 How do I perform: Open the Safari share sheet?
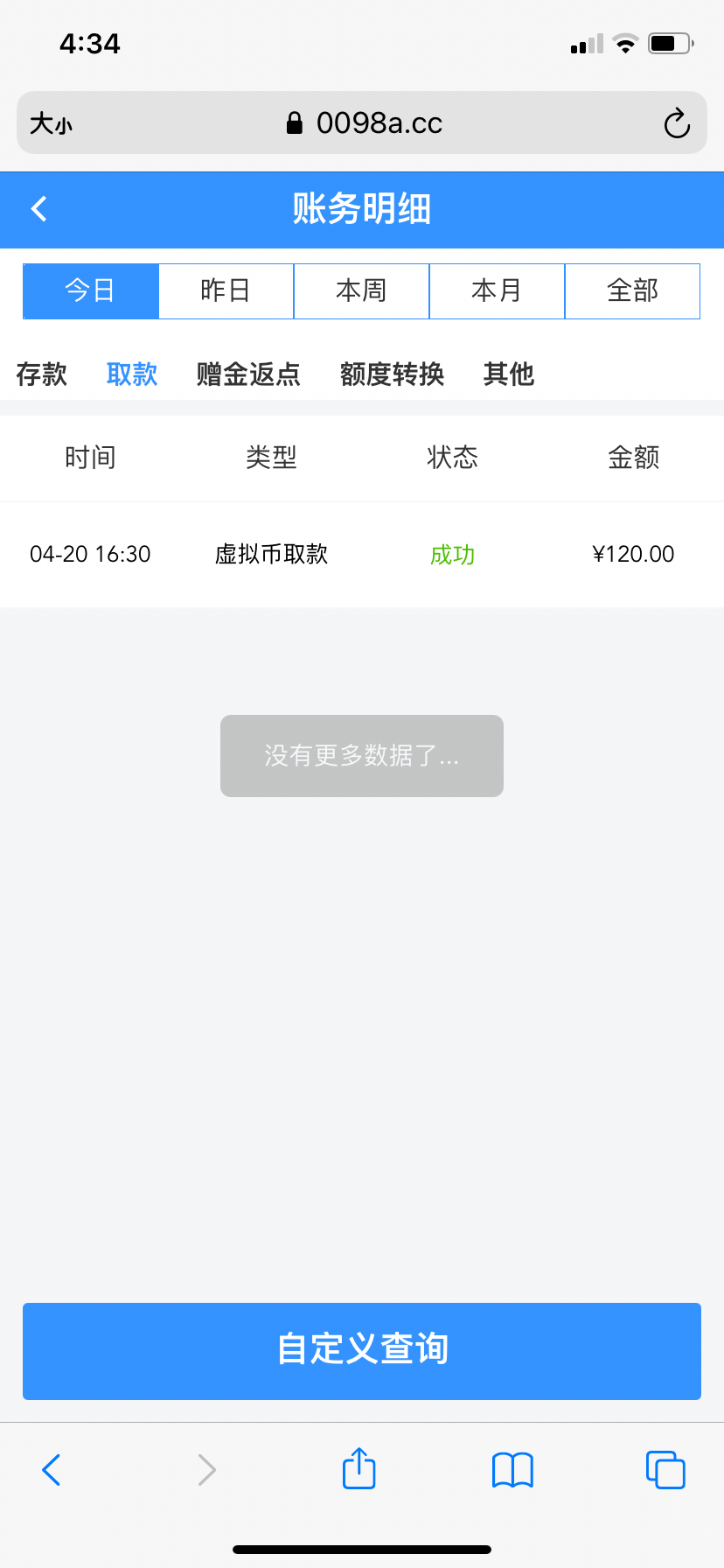tap(359, 1469)
